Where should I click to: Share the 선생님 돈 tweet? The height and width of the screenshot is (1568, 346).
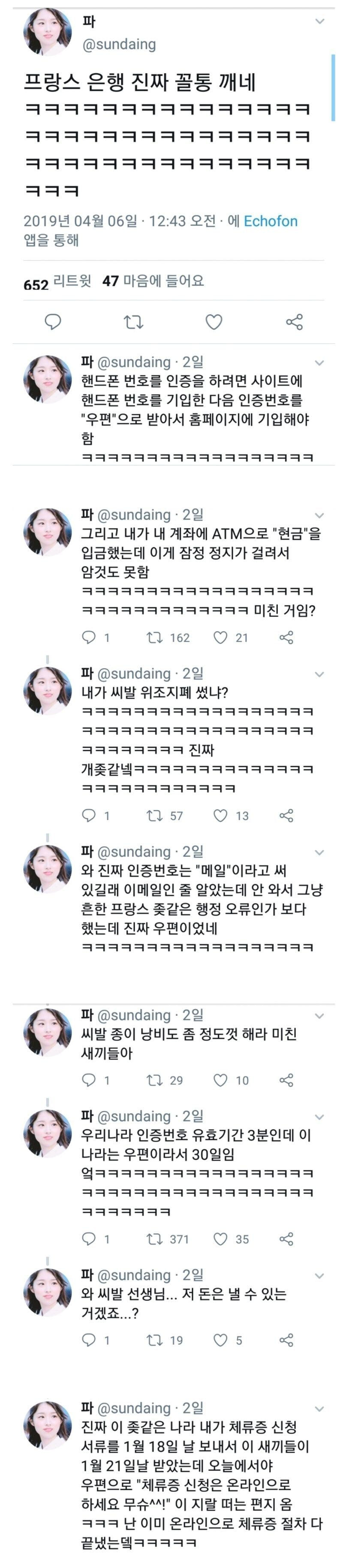(x=286, y=1340)
